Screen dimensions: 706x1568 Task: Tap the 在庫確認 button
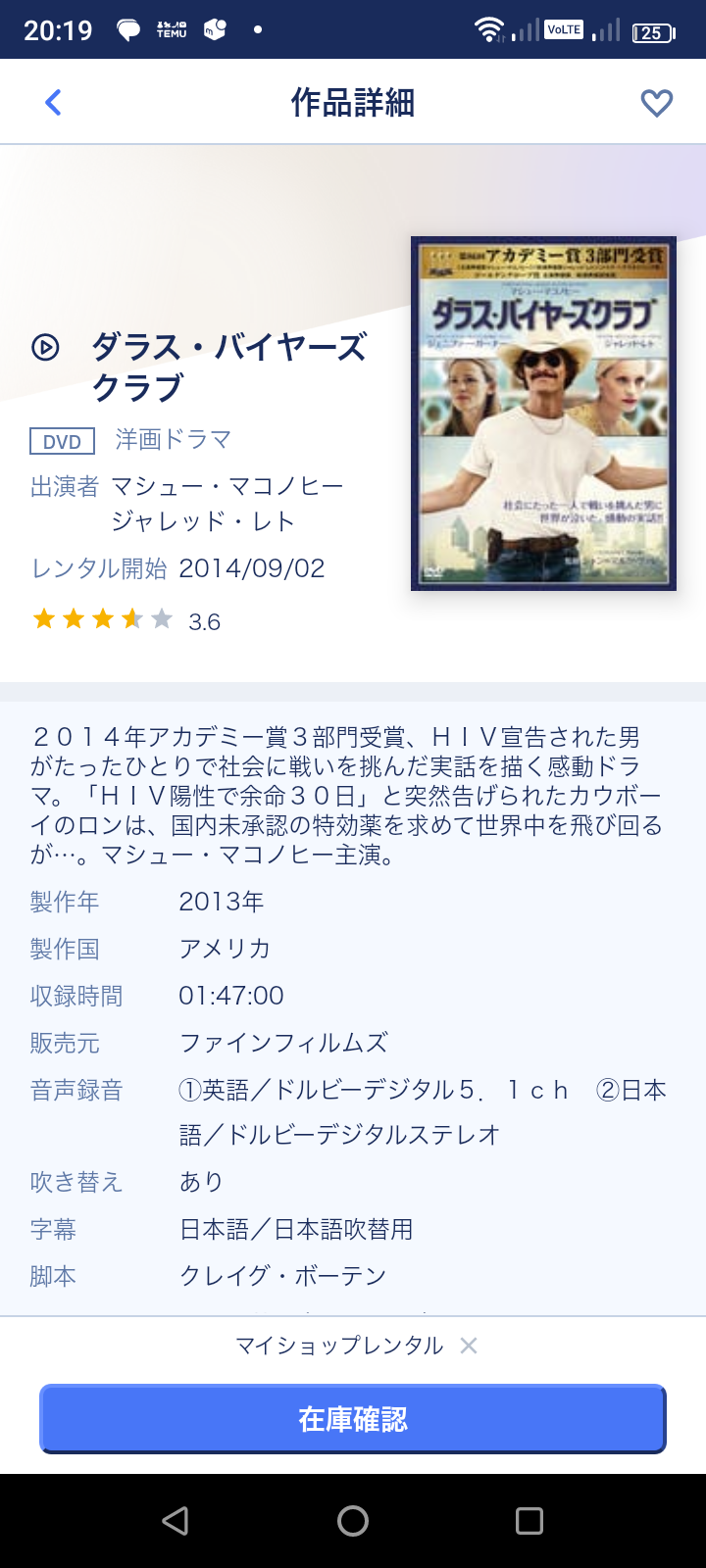click(353, 1419)
